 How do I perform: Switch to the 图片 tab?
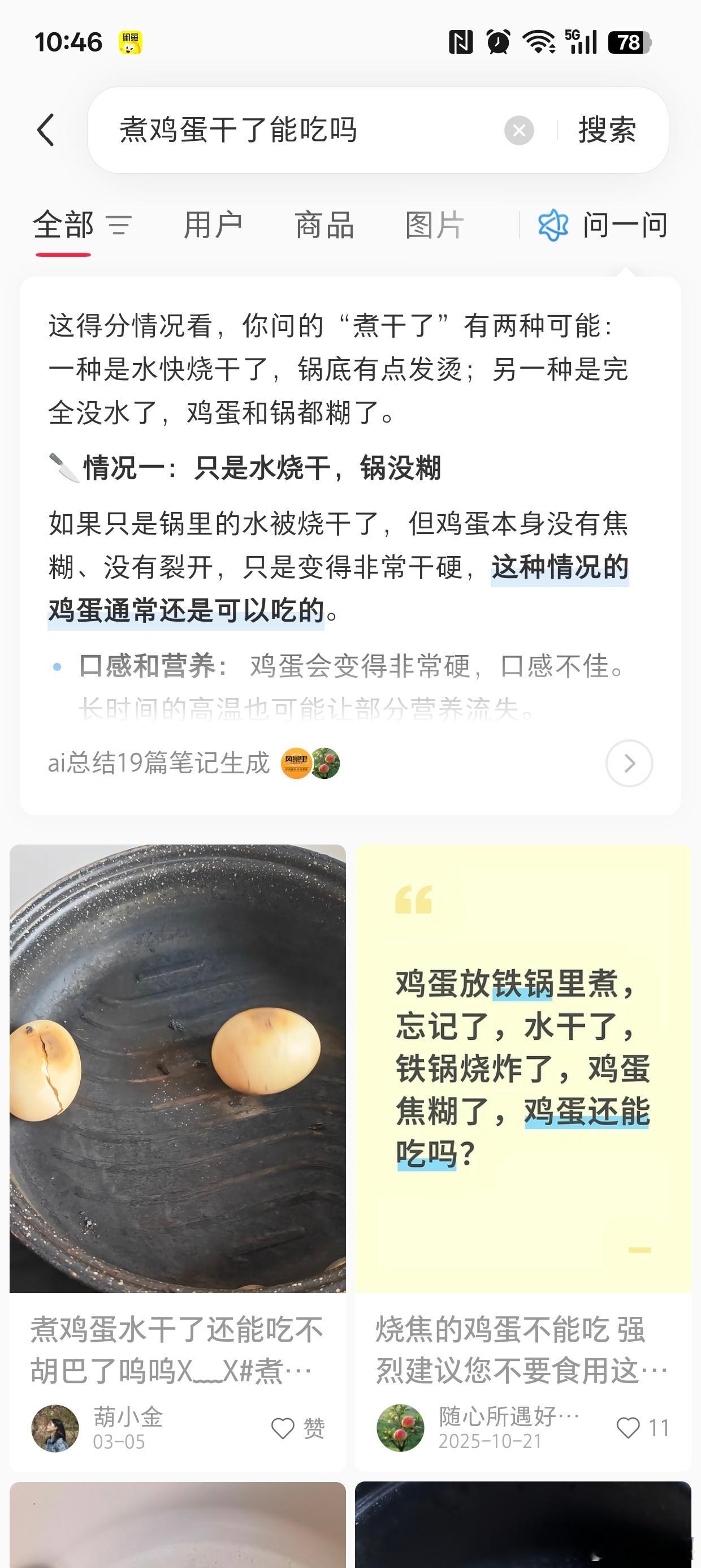coord(434,225)
